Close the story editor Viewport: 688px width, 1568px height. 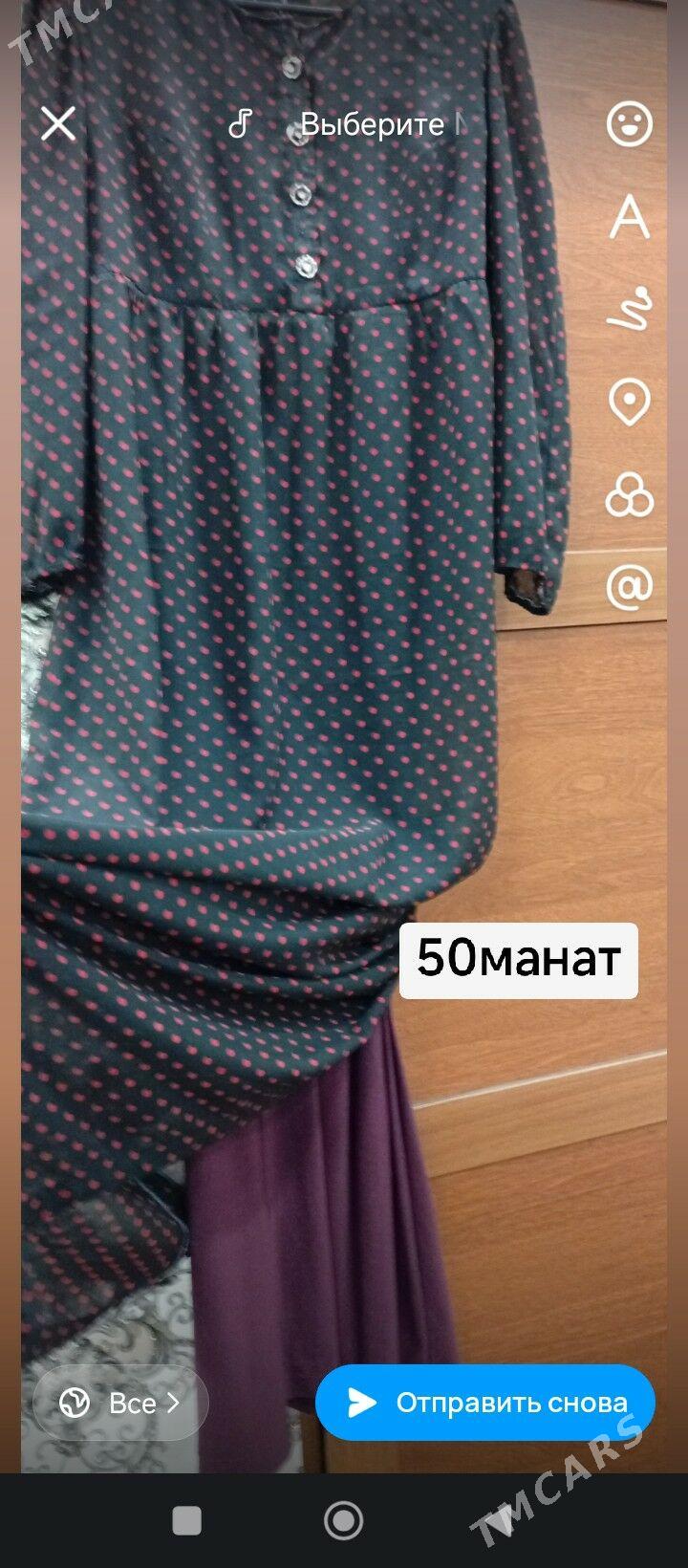[58, 124]
